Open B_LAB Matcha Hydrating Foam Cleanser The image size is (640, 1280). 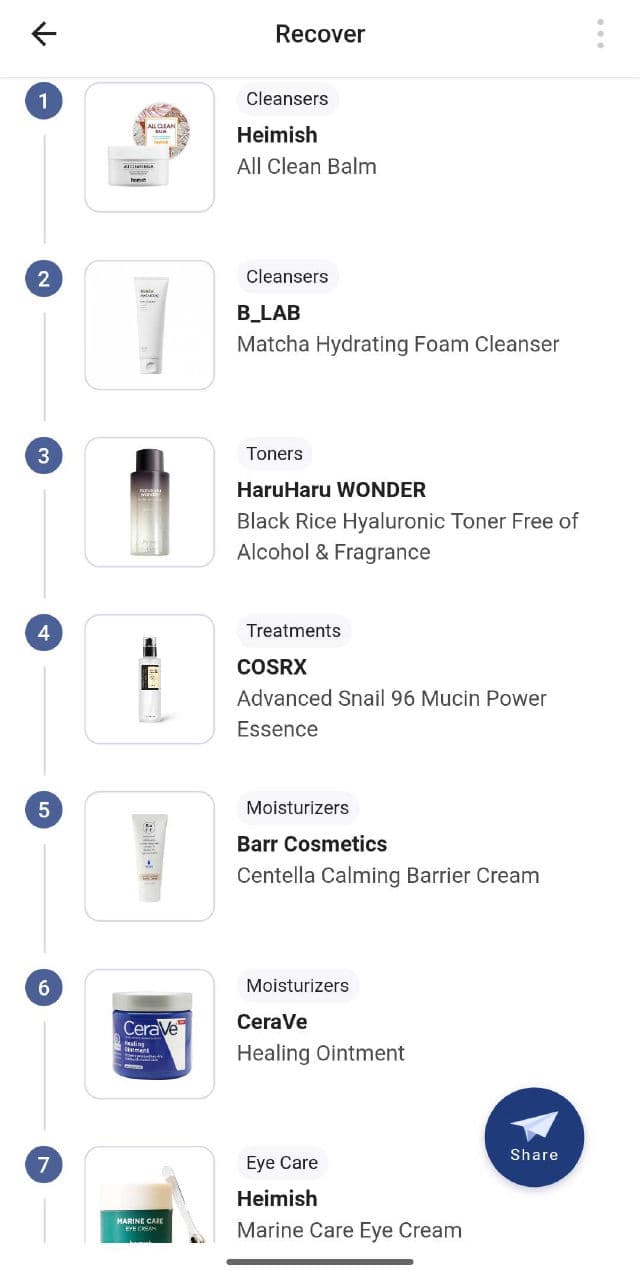coord(397,328)
